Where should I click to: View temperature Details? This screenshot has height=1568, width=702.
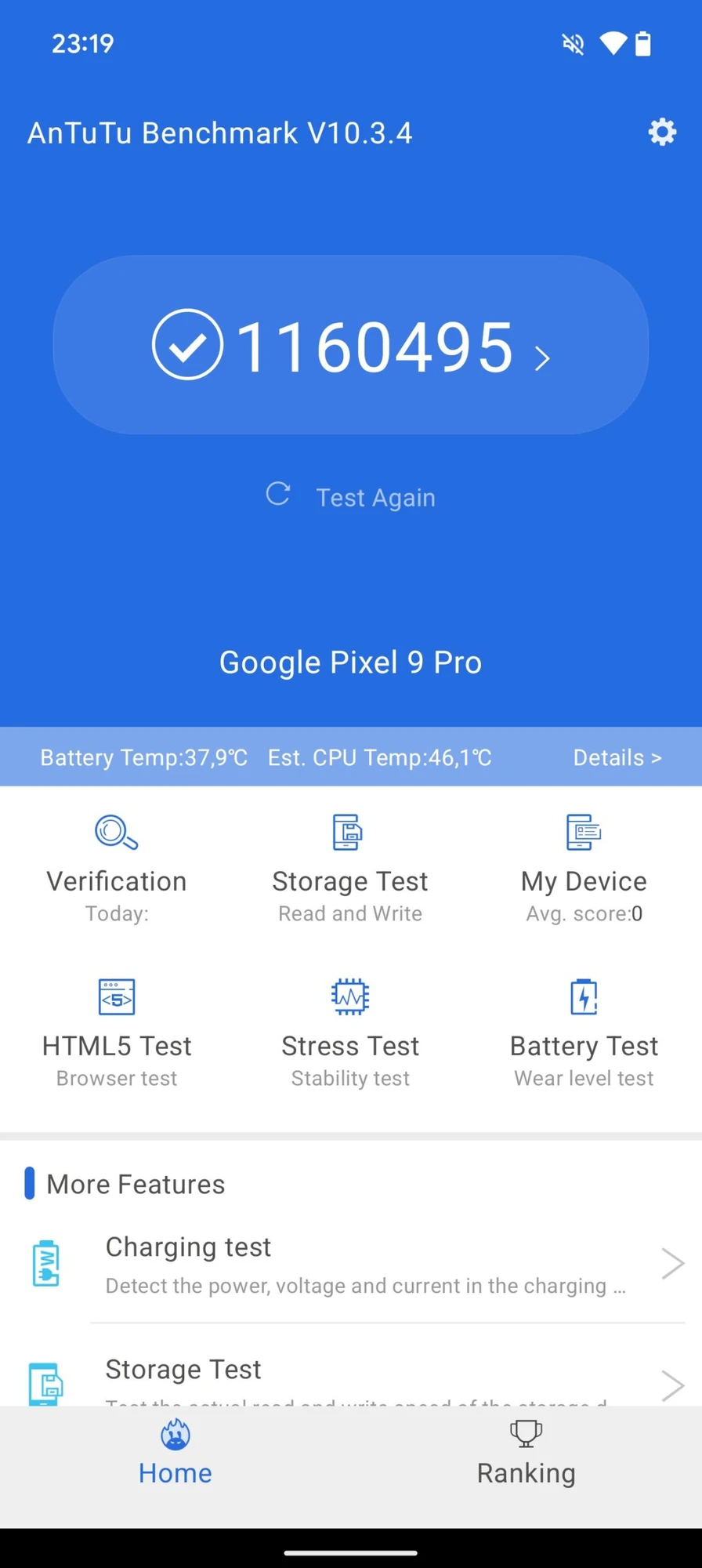click(x=617, y=757)
